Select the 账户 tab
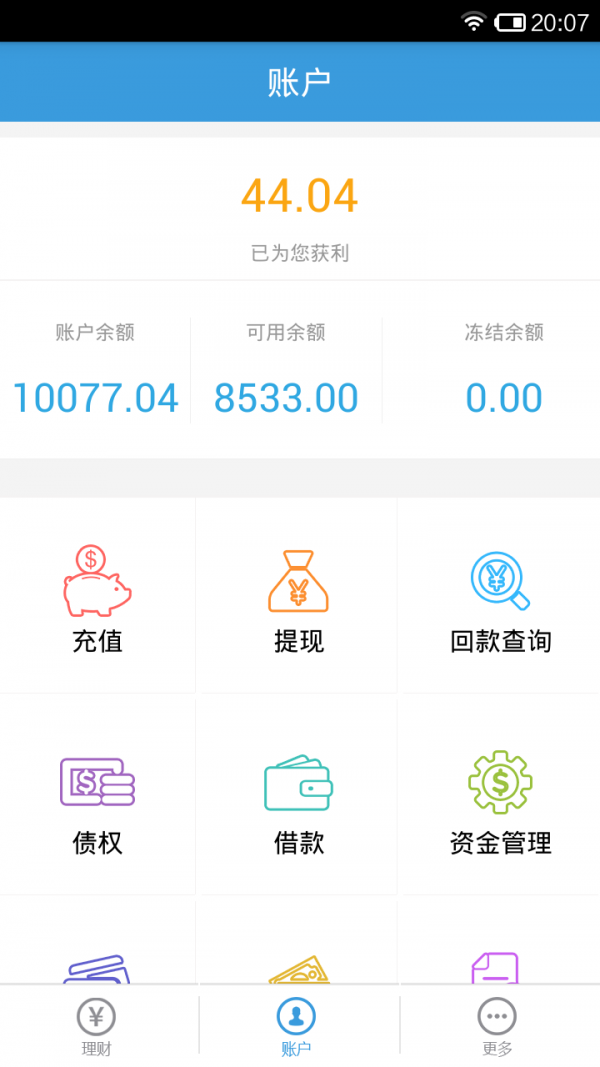 (297, 1026)
